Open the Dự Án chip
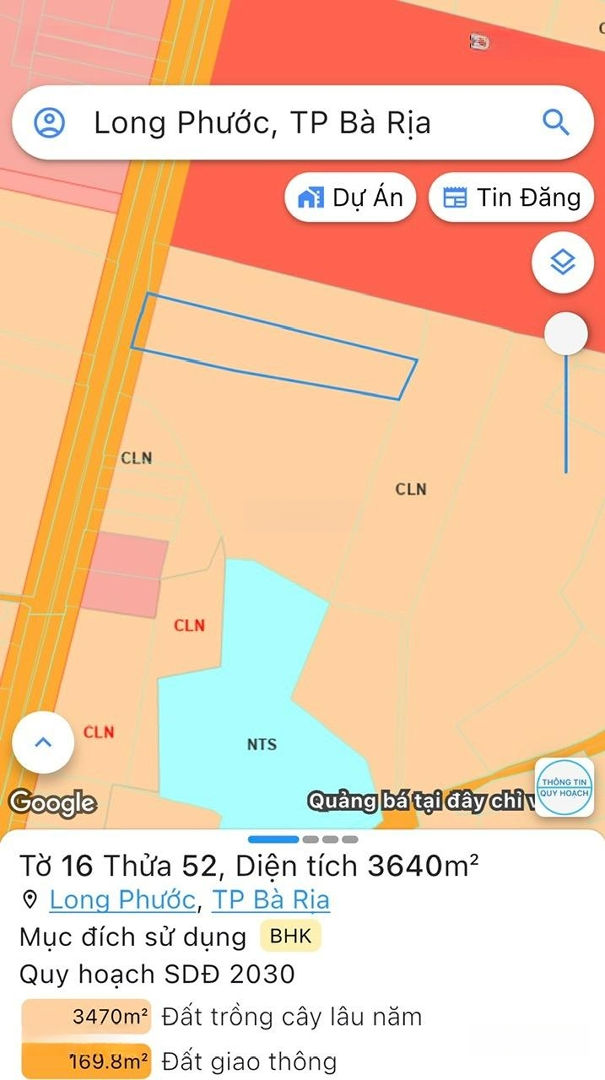 (350, 197)
